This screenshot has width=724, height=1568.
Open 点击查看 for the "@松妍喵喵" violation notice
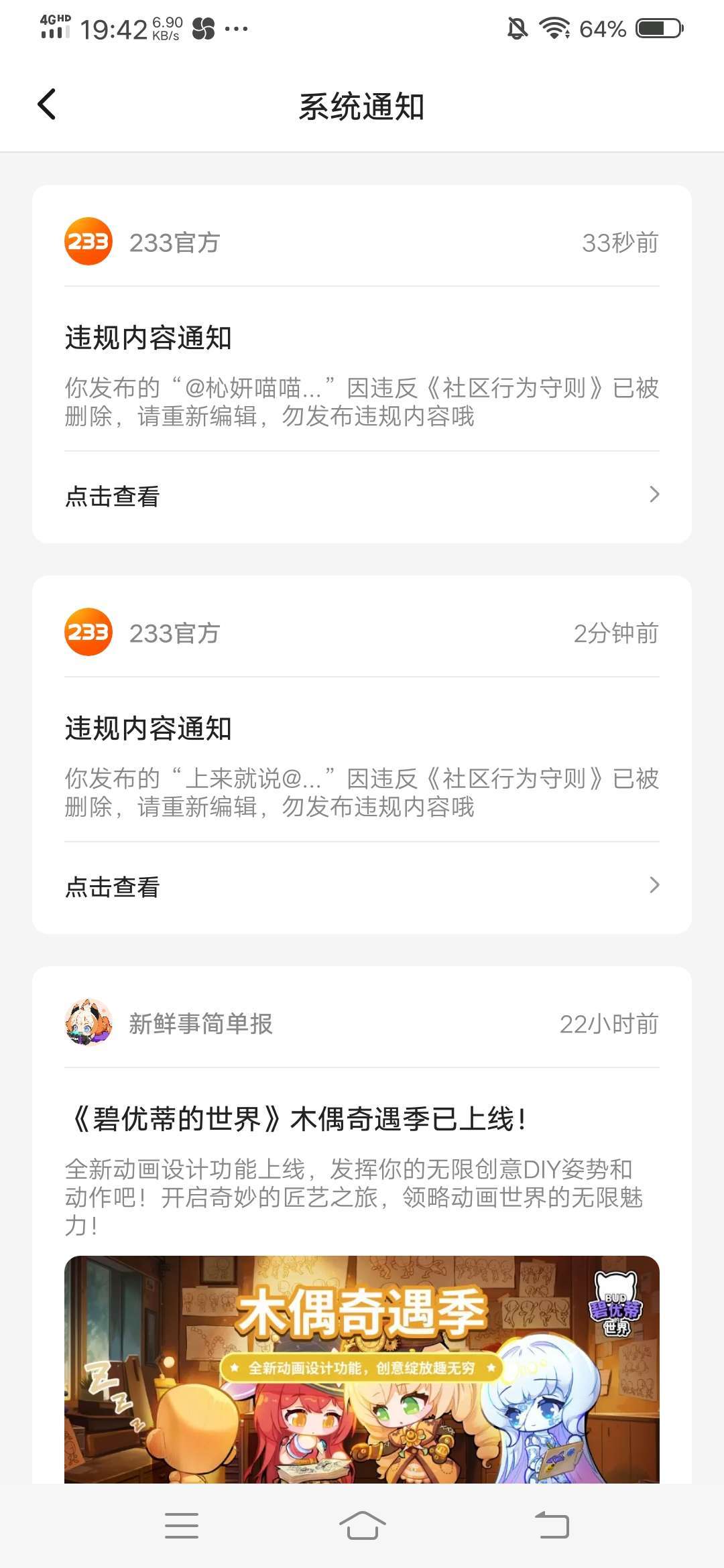[x=362, y=496]
